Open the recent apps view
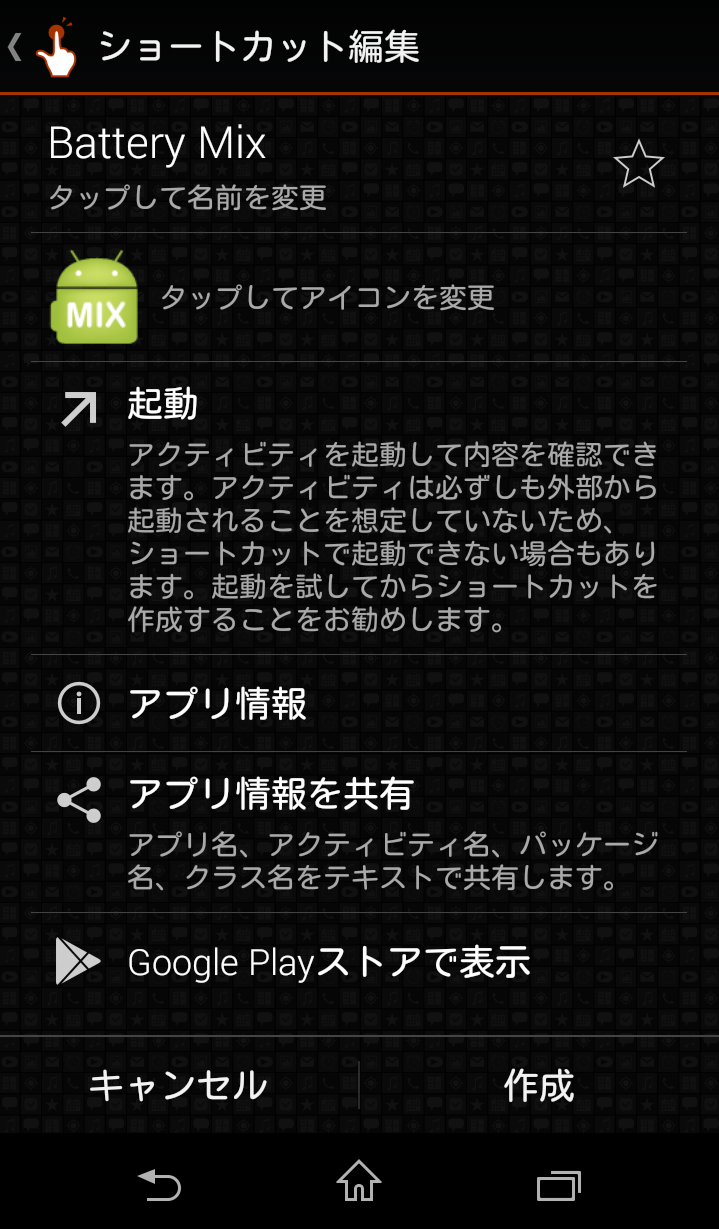 559,1184
